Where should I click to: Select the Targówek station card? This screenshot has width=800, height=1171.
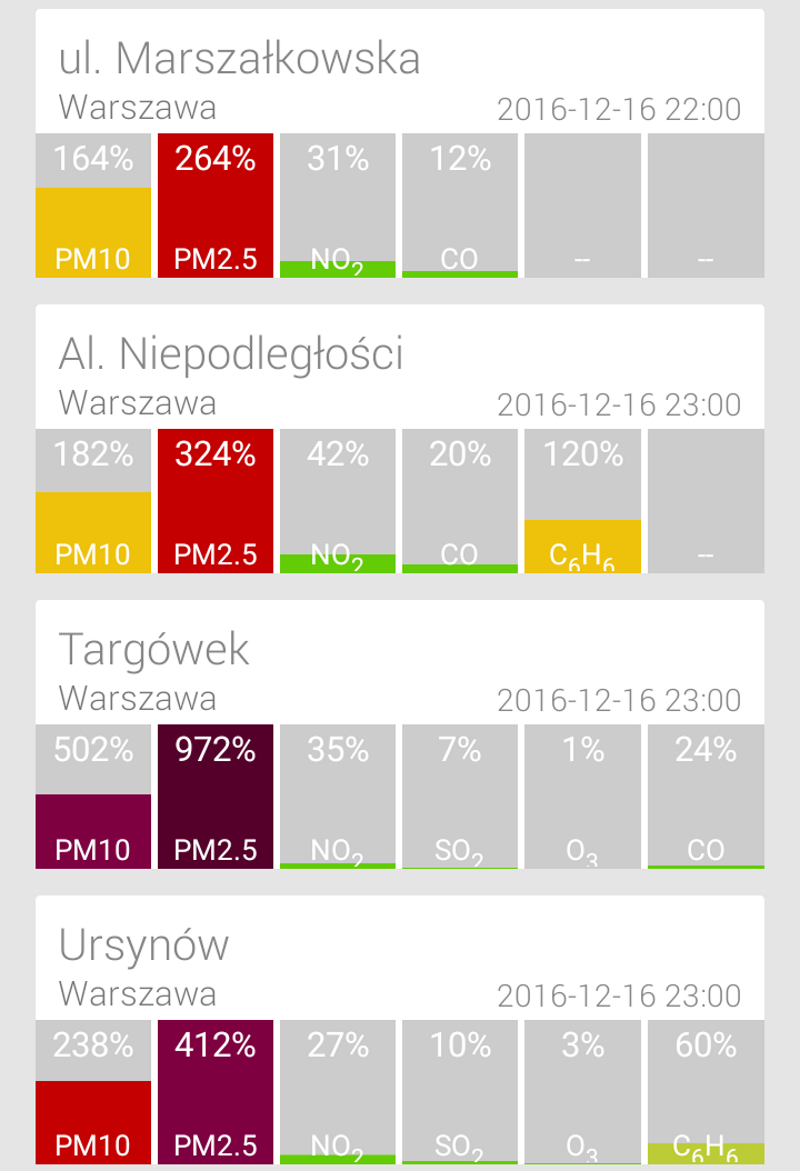click(x=155, y=650)
